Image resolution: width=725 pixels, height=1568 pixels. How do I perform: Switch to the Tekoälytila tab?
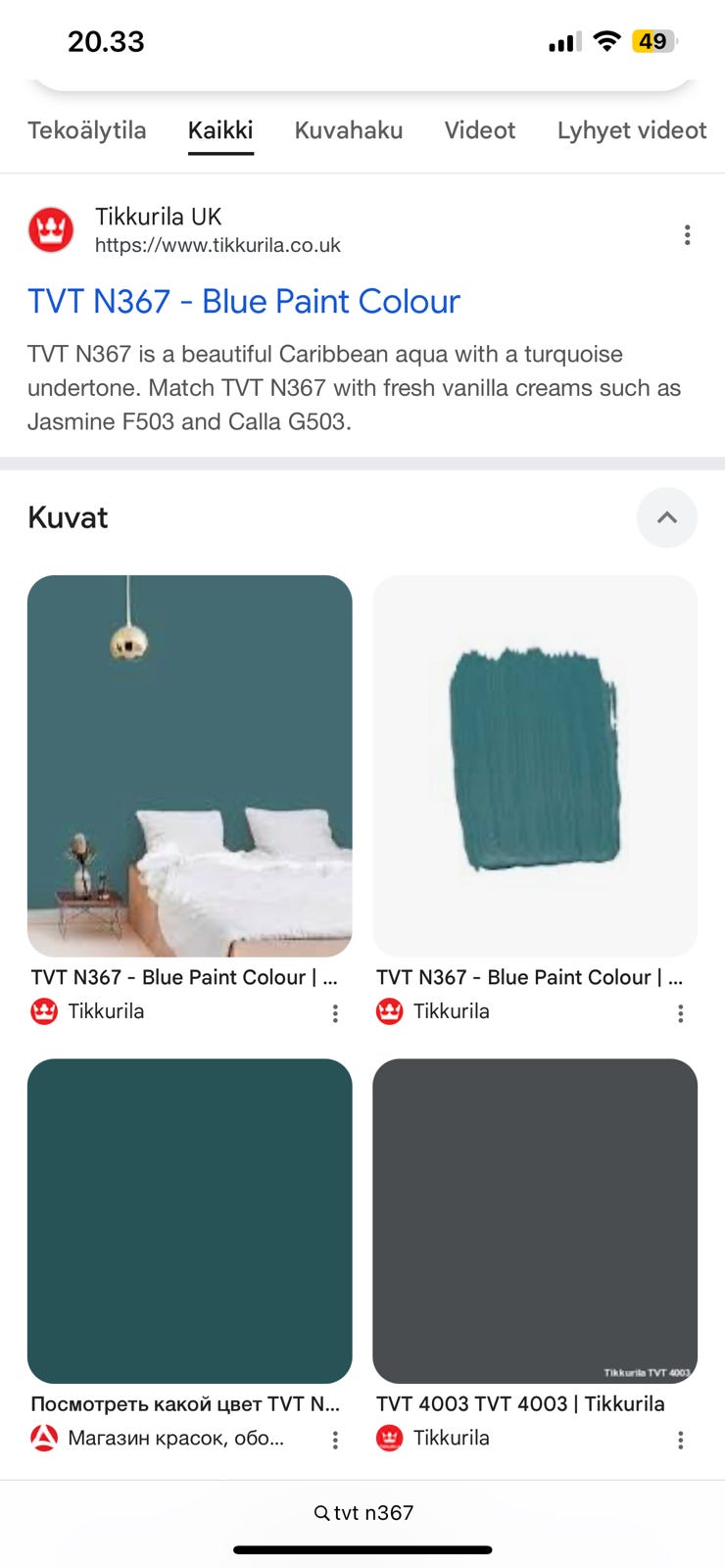86,130
